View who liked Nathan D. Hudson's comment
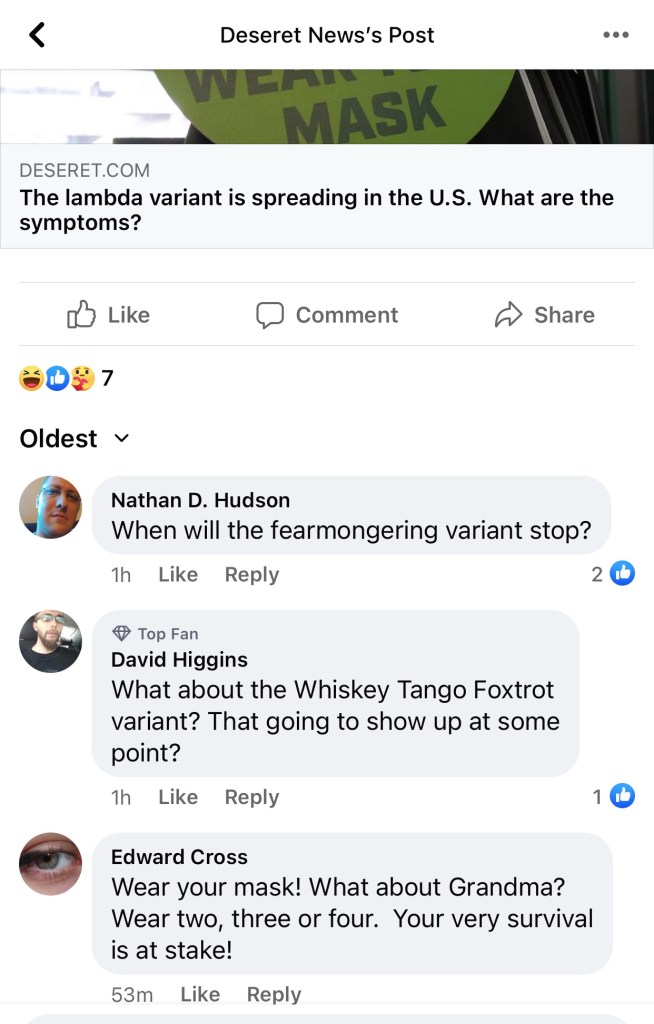This screenshot has height=1024, width=654. (613, 574)
